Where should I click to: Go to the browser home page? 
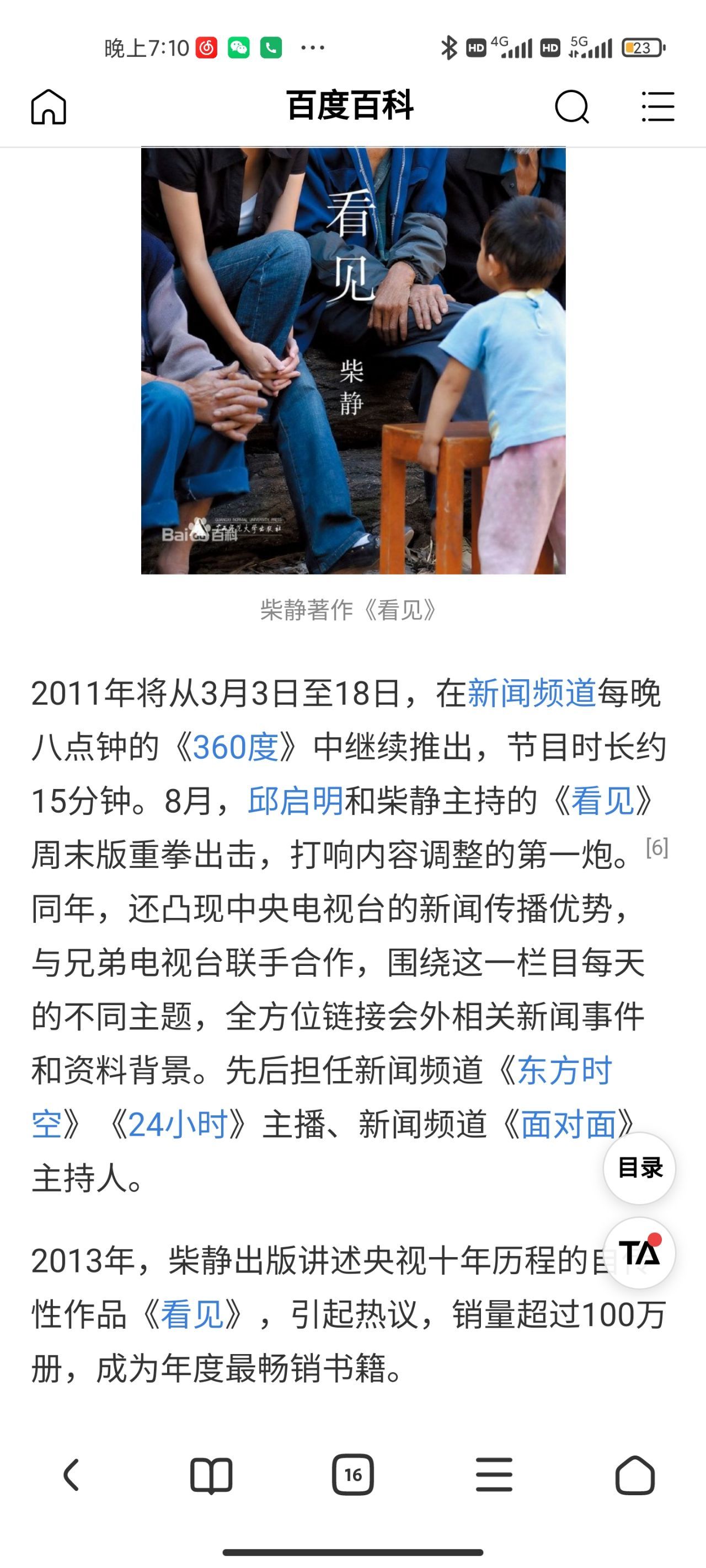[x=635, y=1475]
